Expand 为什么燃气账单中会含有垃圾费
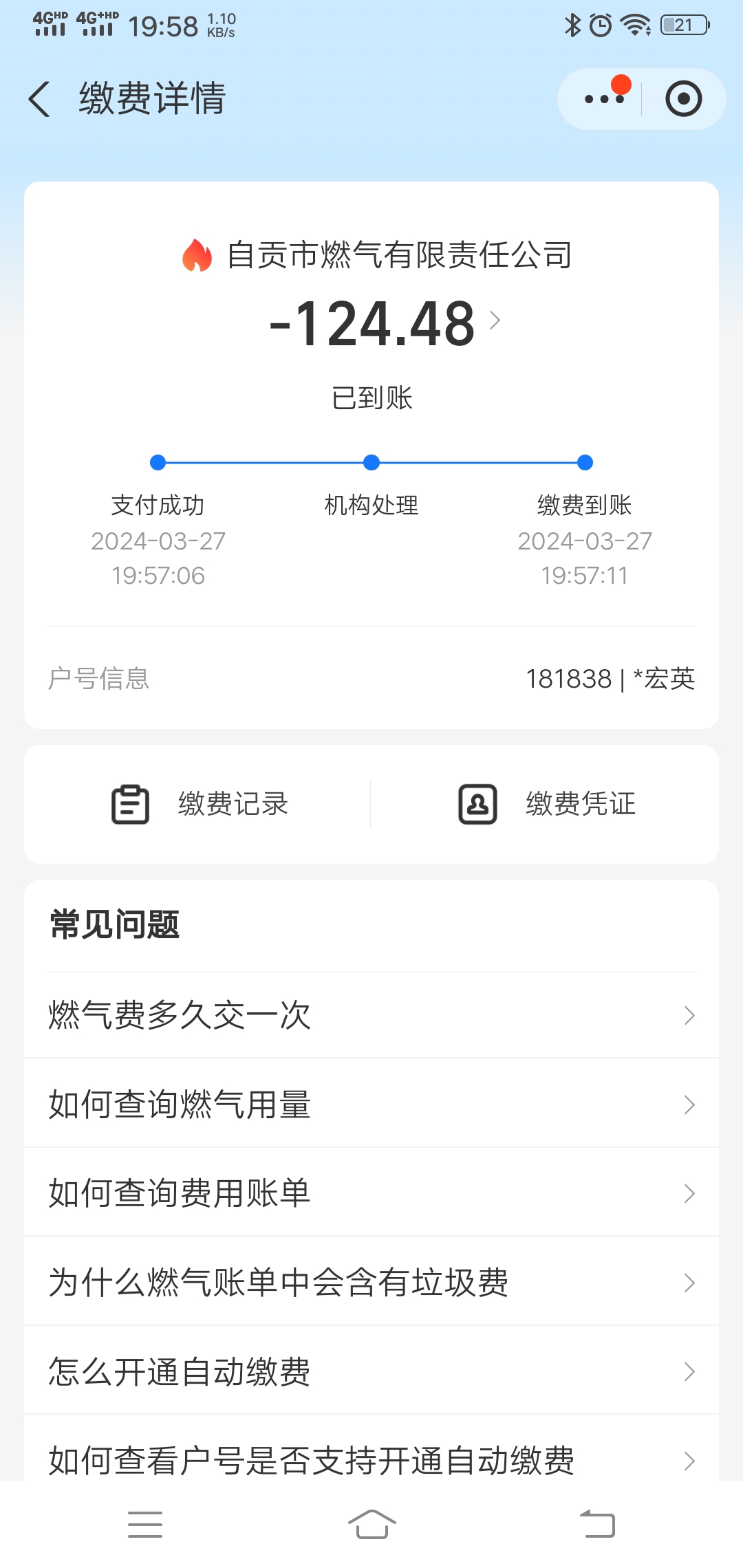The width and height of the screenshot is (743, 1568). pos(371,1283)
